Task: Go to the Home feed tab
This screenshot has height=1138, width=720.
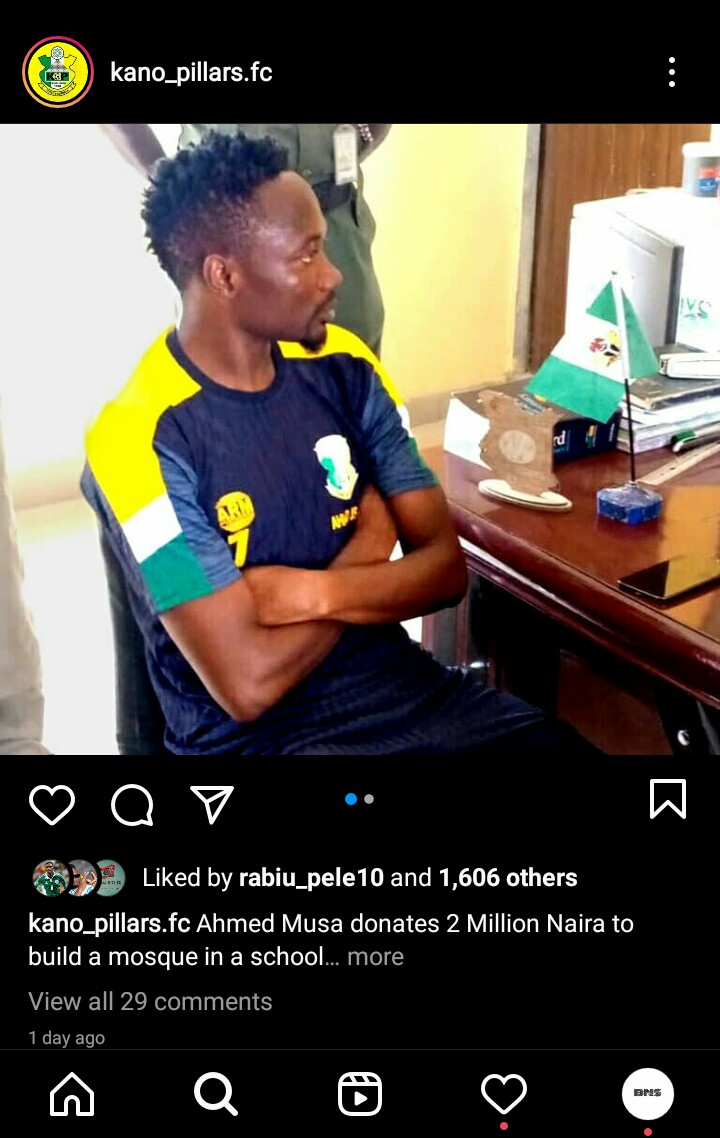Action: pos(72,1095)
